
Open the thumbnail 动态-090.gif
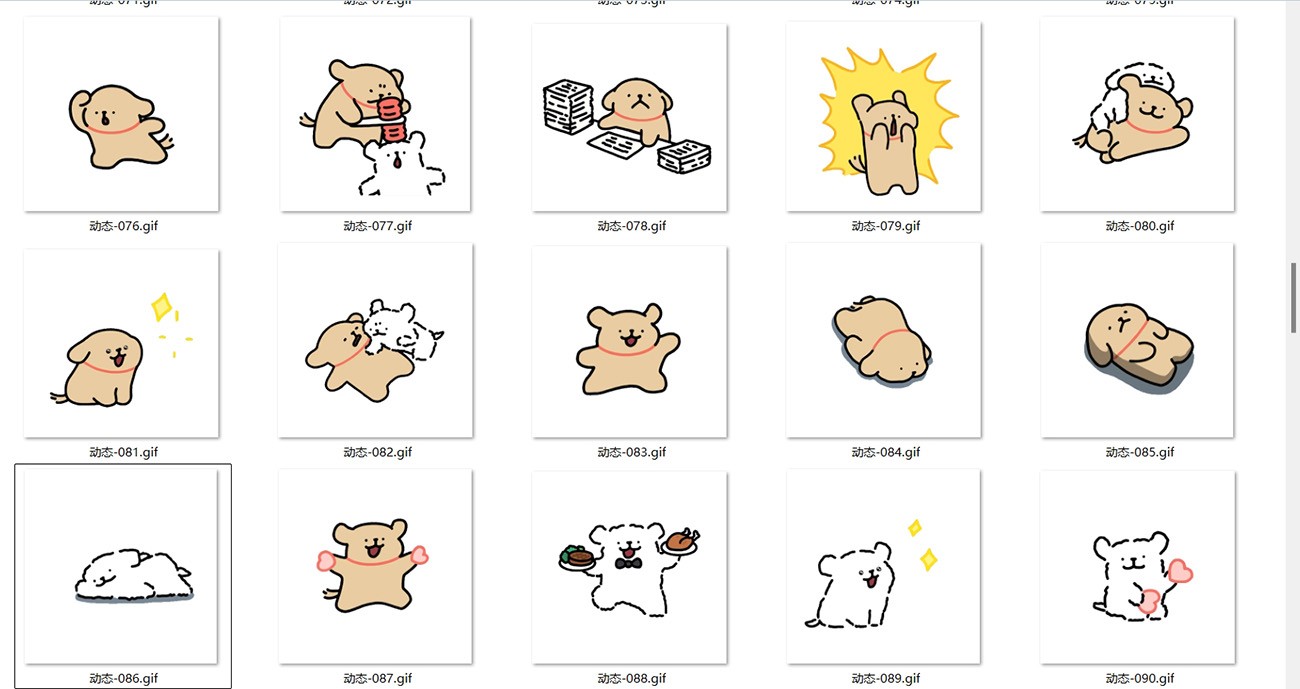pos(1138,567)
